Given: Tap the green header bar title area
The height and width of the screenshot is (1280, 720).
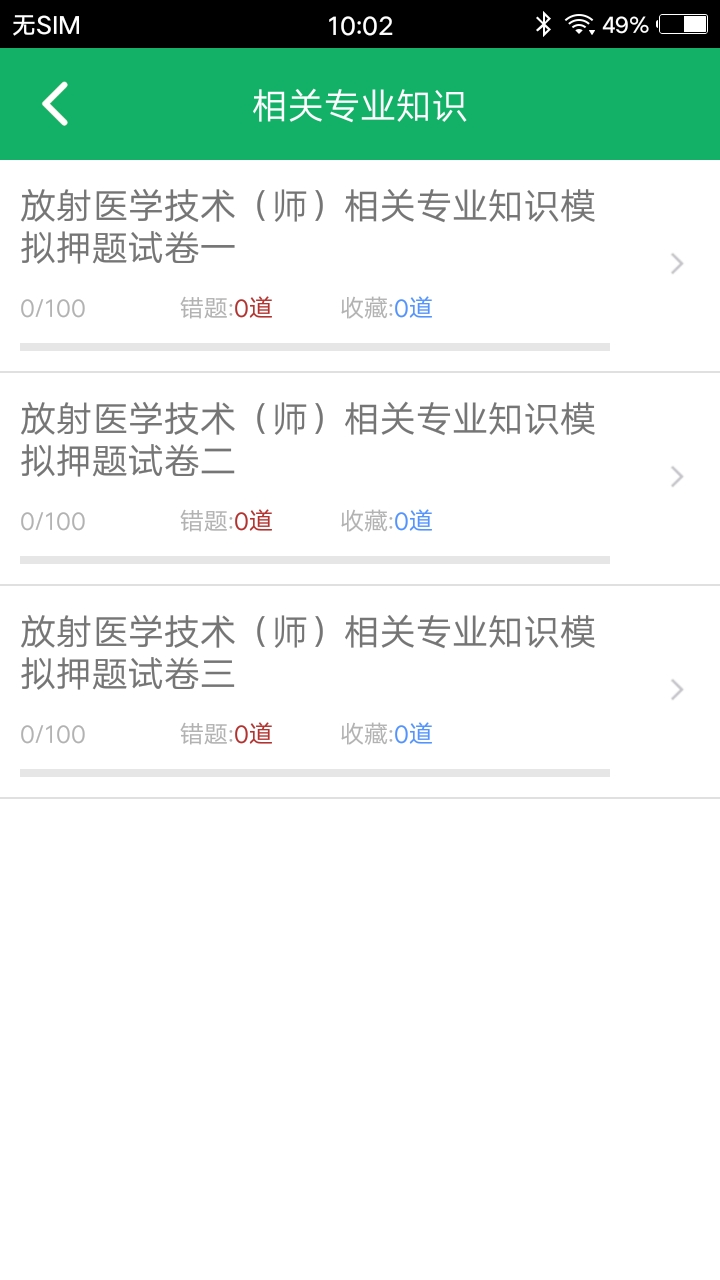Looking at the screenshot, I should coord(360,104).
